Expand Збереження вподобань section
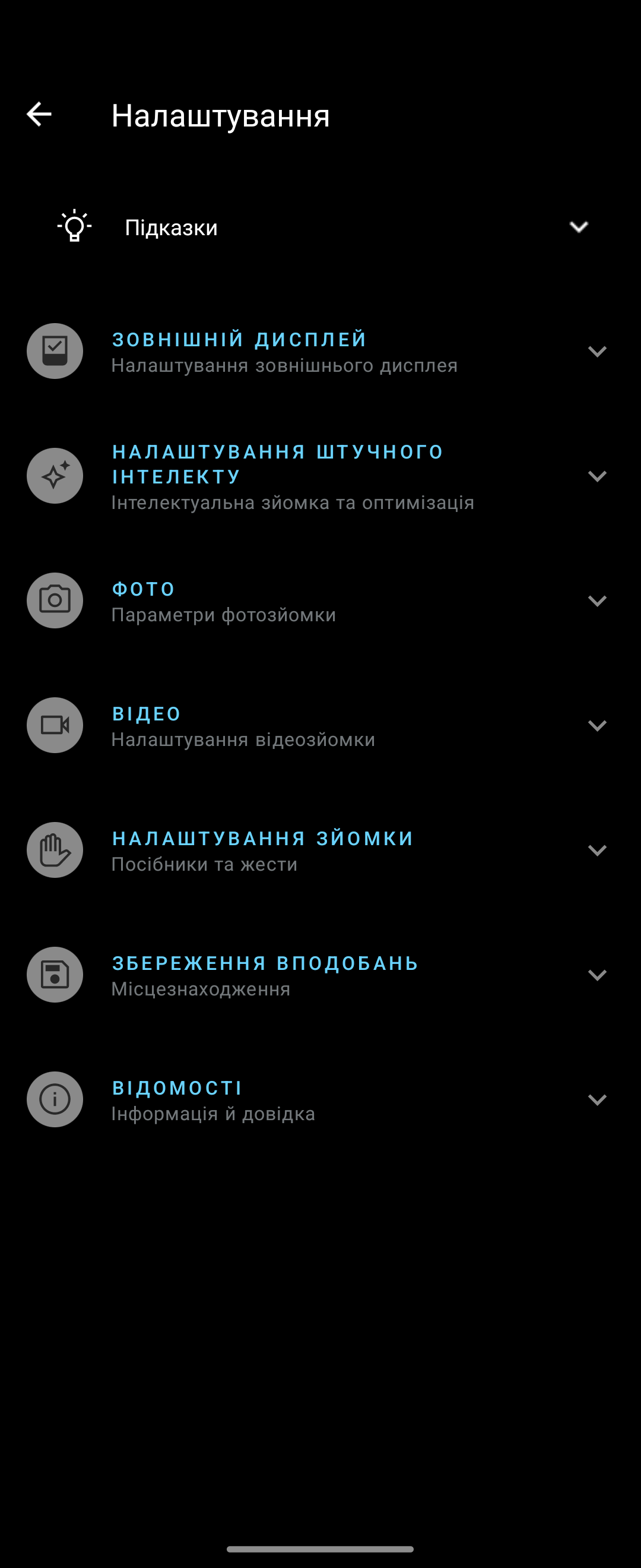Image resolution: width=641 pixels, height=1568 pixels. (x=596, y=975)
